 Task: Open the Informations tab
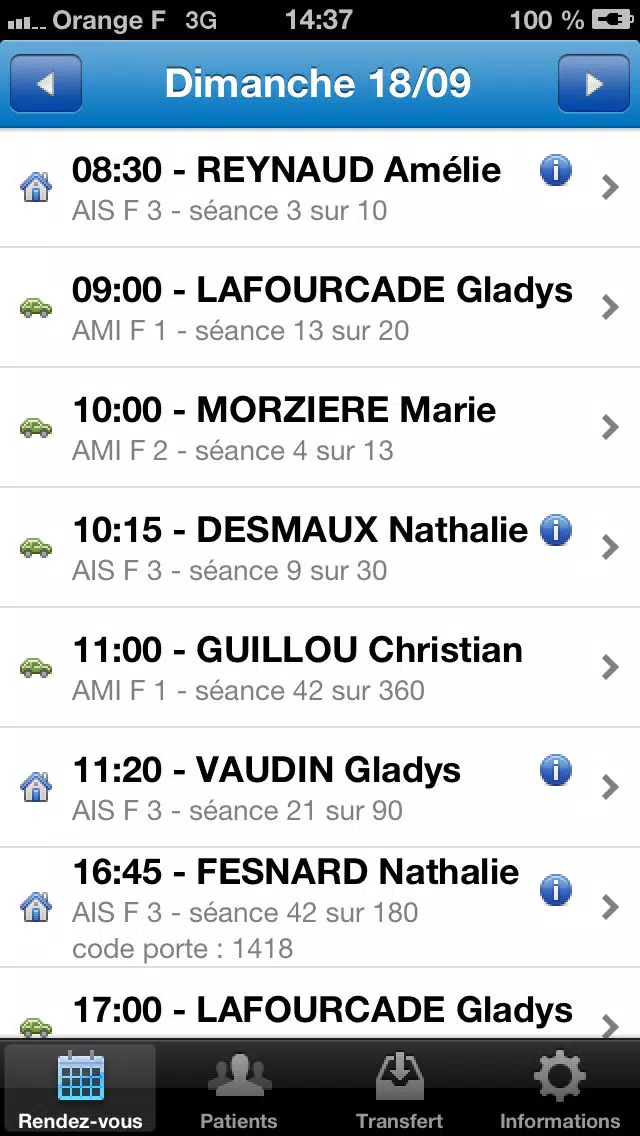[x=560, y=1089]
